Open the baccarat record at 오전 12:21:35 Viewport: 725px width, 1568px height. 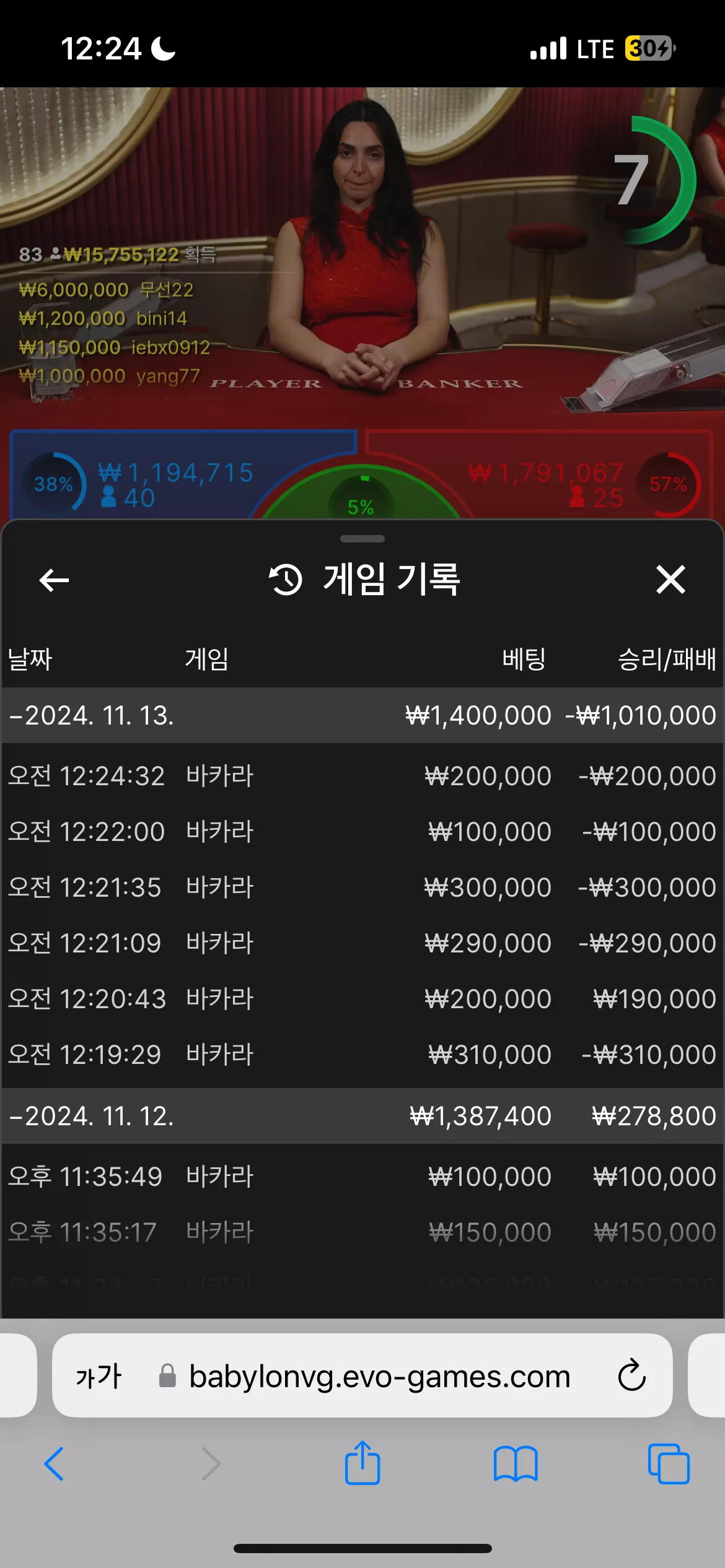[x=362, y=887]
